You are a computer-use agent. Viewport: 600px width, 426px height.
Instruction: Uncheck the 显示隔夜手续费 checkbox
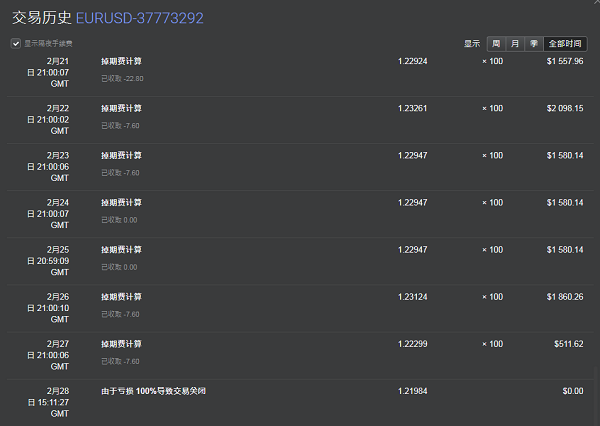tap(16, 43)
